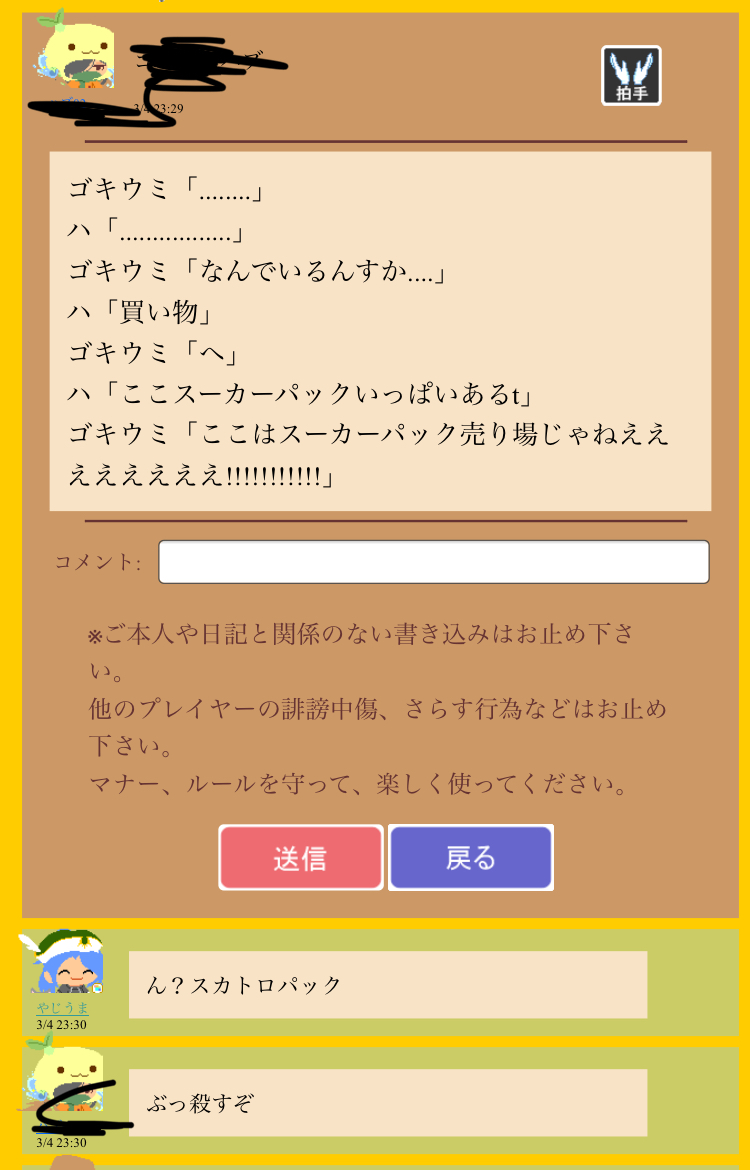Open the diary author's avatar

tap(76, 56)
